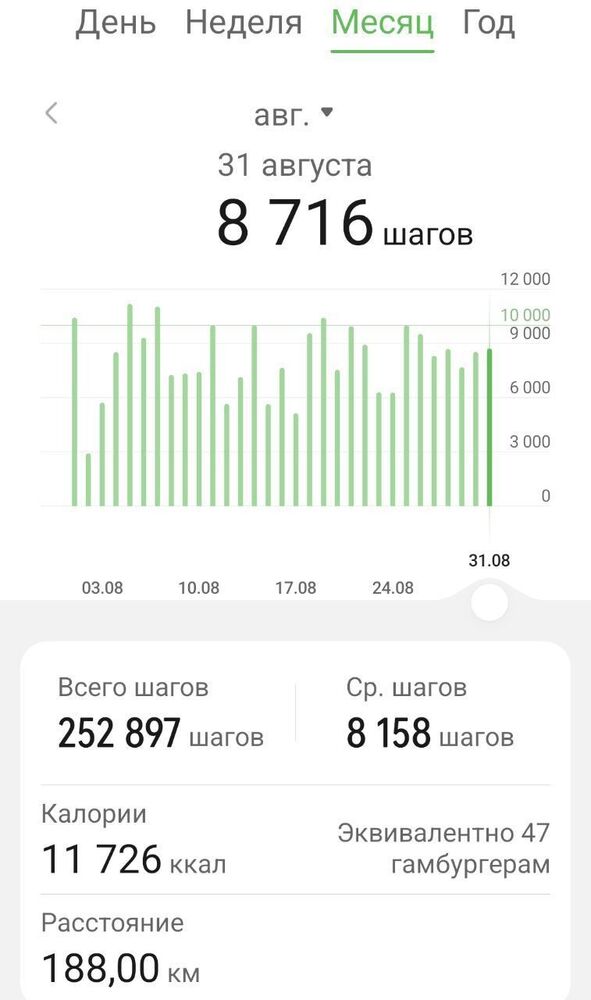The width and height of the screenshot is (591, 1000).
Task: Select the highlighted 31.08 bar in chart
Action: point(490,427)
